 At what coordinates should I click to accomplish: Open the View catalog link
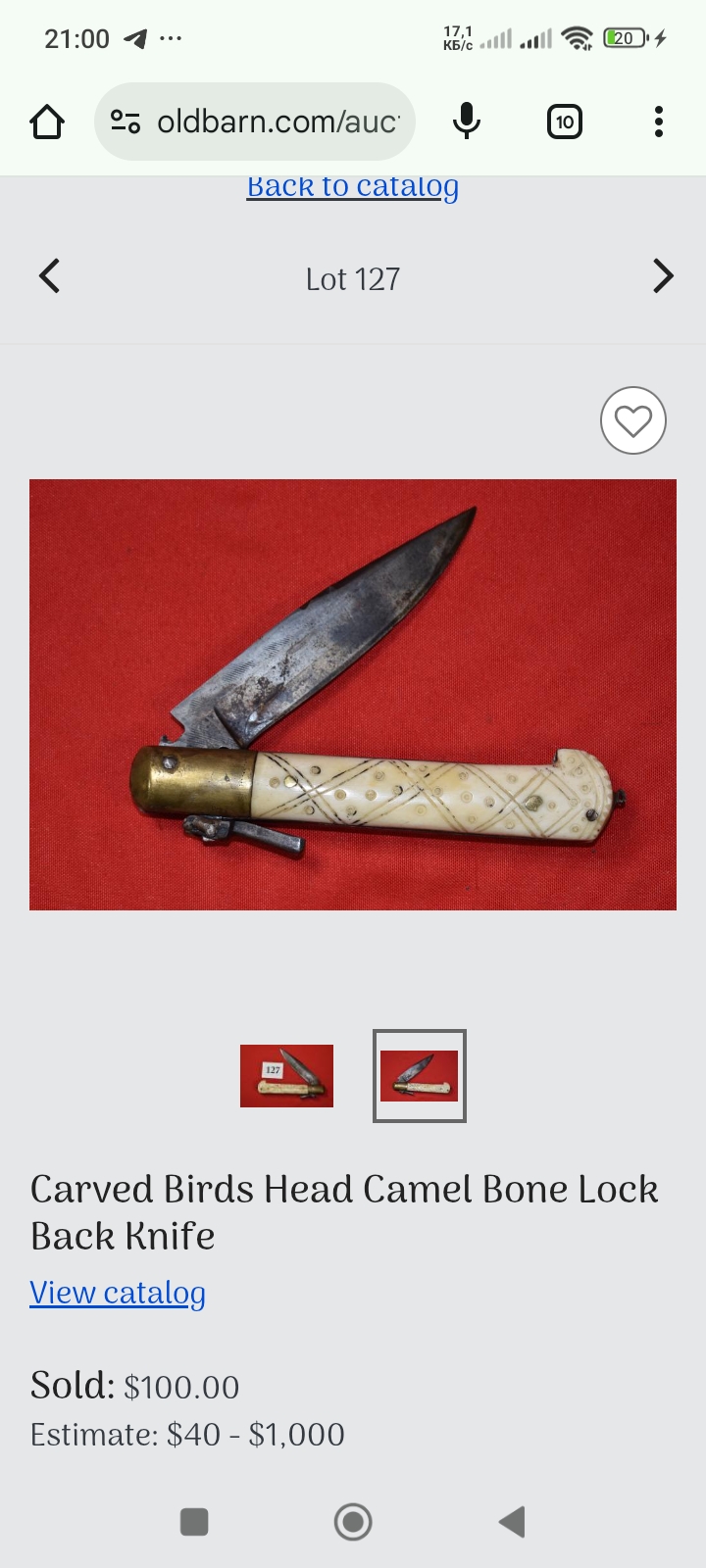pos(118,1293)
